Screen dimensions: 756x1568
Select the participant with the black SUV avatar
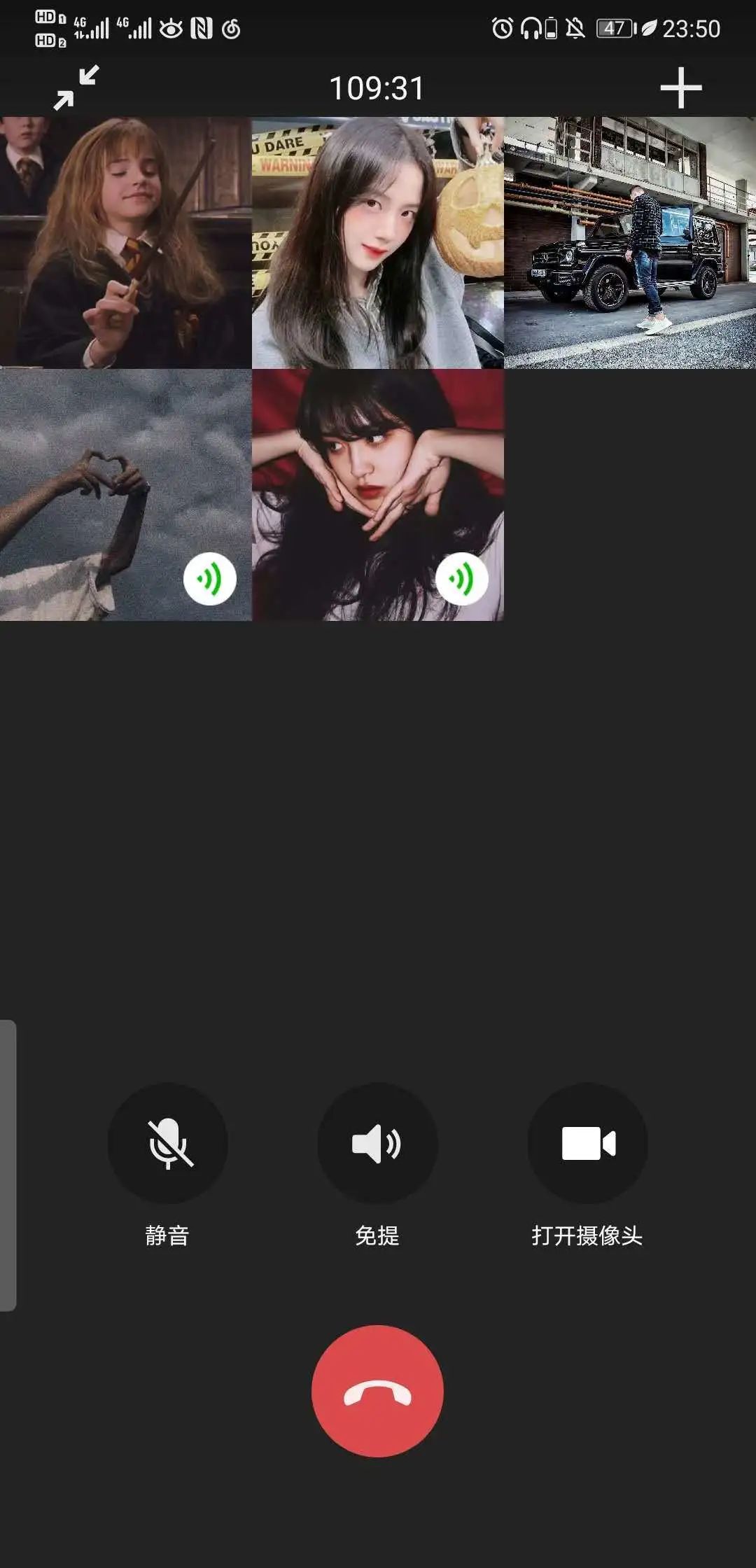coord(630,242)
